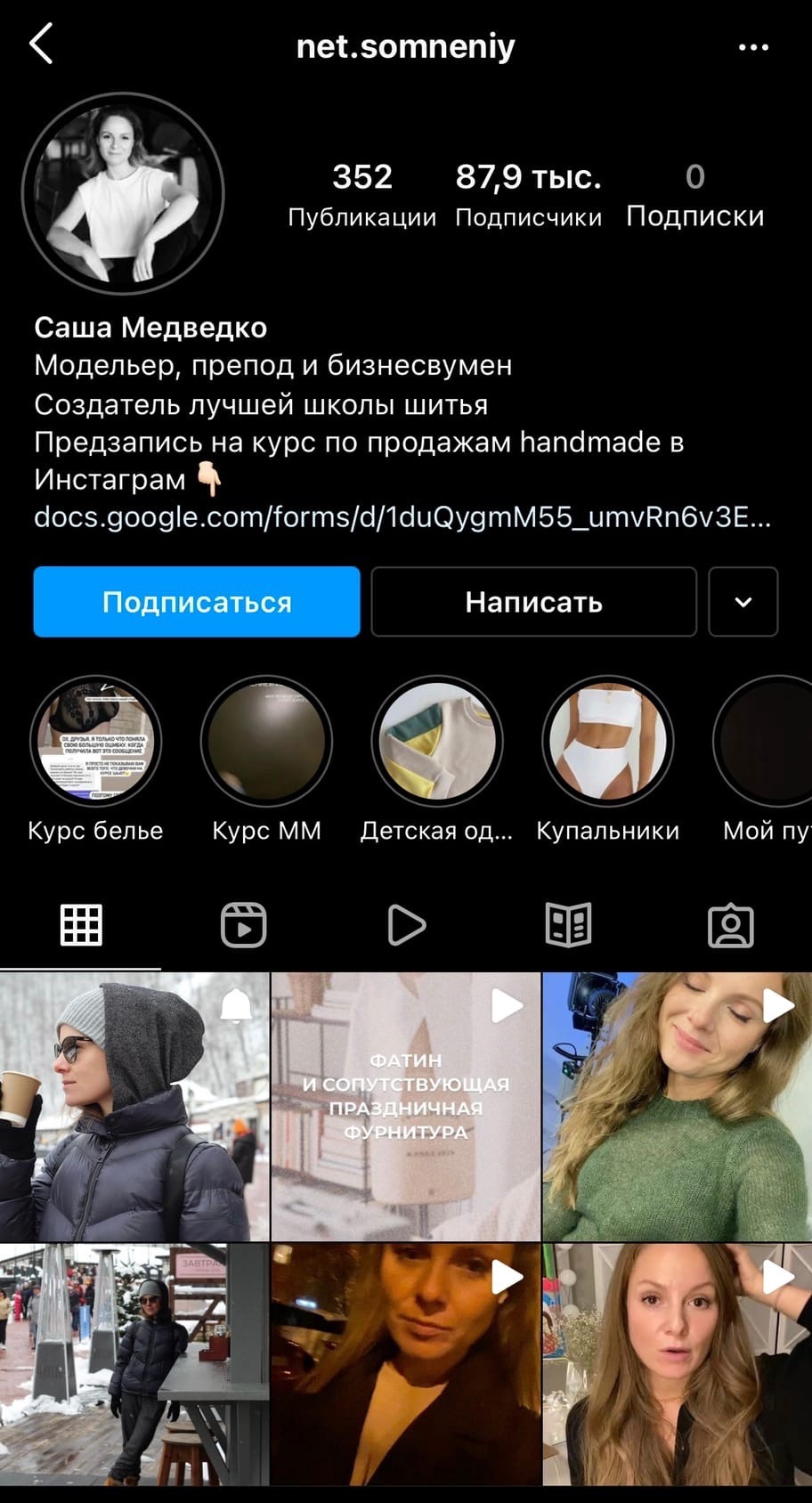Switch to the tagged photos tab
The height and width of the screenshot is (1503, 812).
[x=731, y=925]
